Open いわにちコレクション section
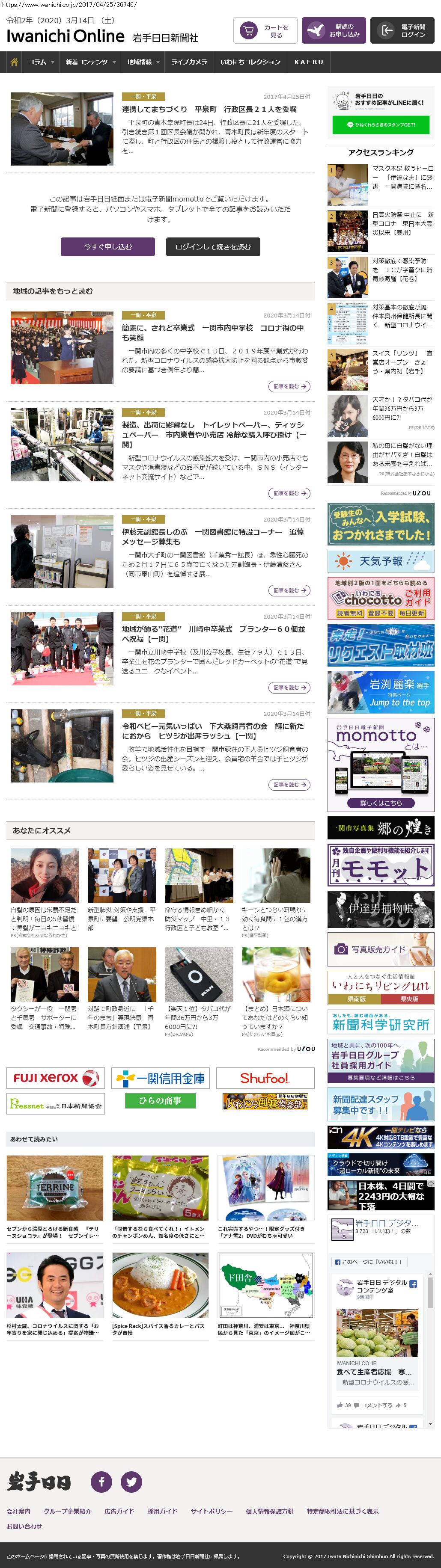441x1568 pixels. [250, 62]
